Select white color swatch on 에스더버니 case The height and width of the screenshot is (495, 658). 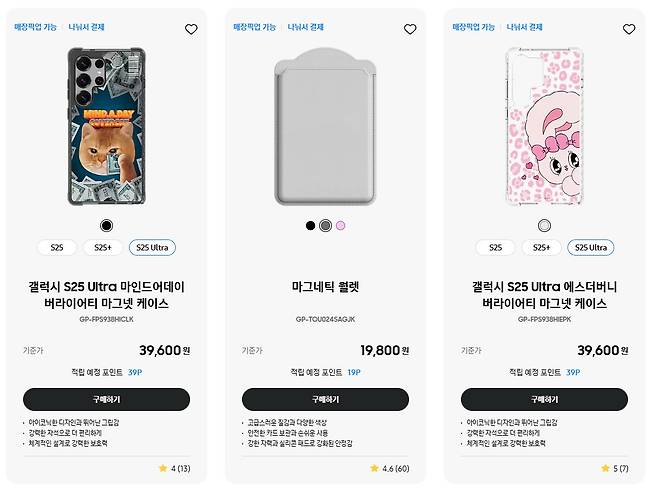click(x=544, y=225)
